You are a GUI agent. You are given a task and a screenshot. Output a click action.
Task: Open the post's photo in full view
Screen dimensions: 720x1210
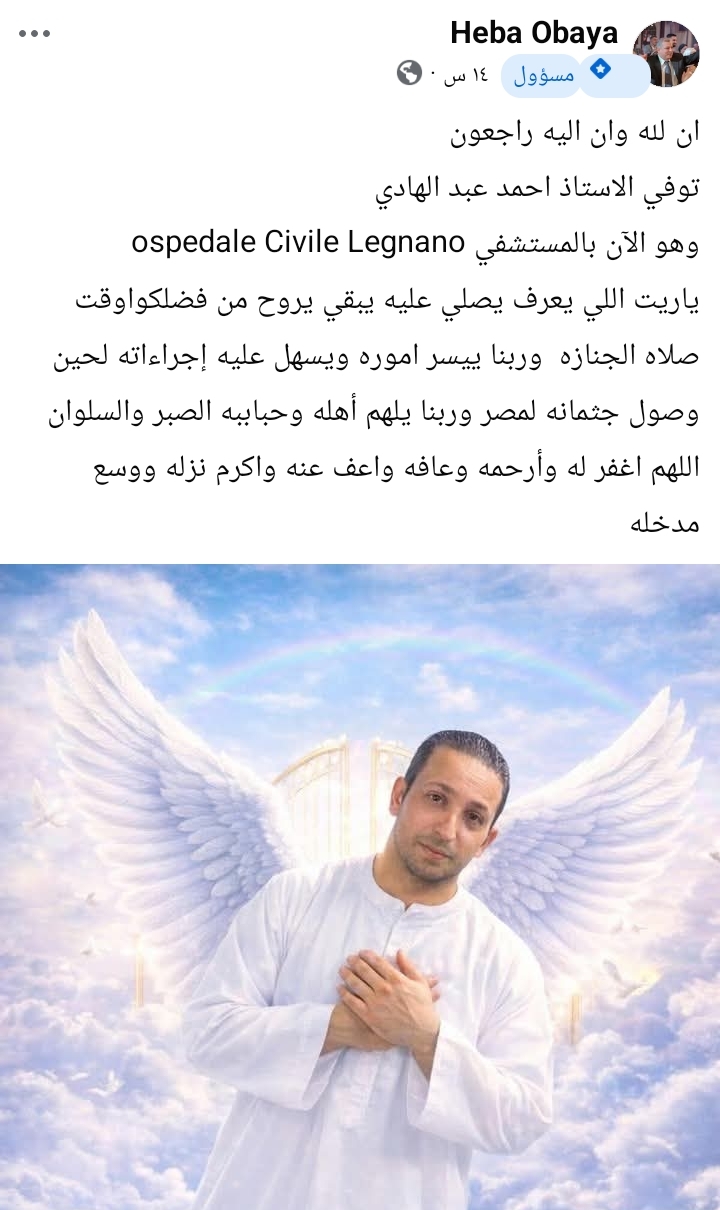[x=360, y=885]
